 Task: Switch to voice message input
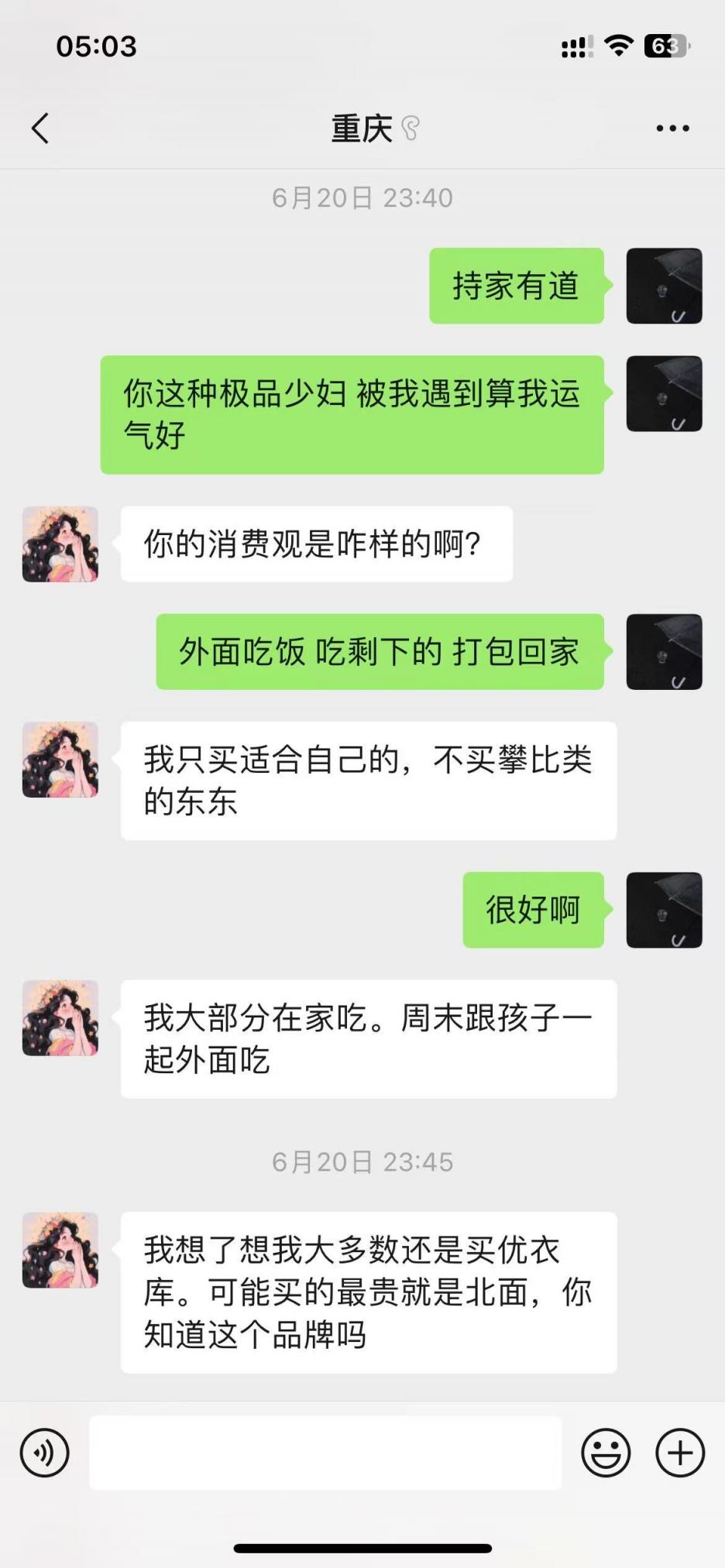coord(45,1453)
